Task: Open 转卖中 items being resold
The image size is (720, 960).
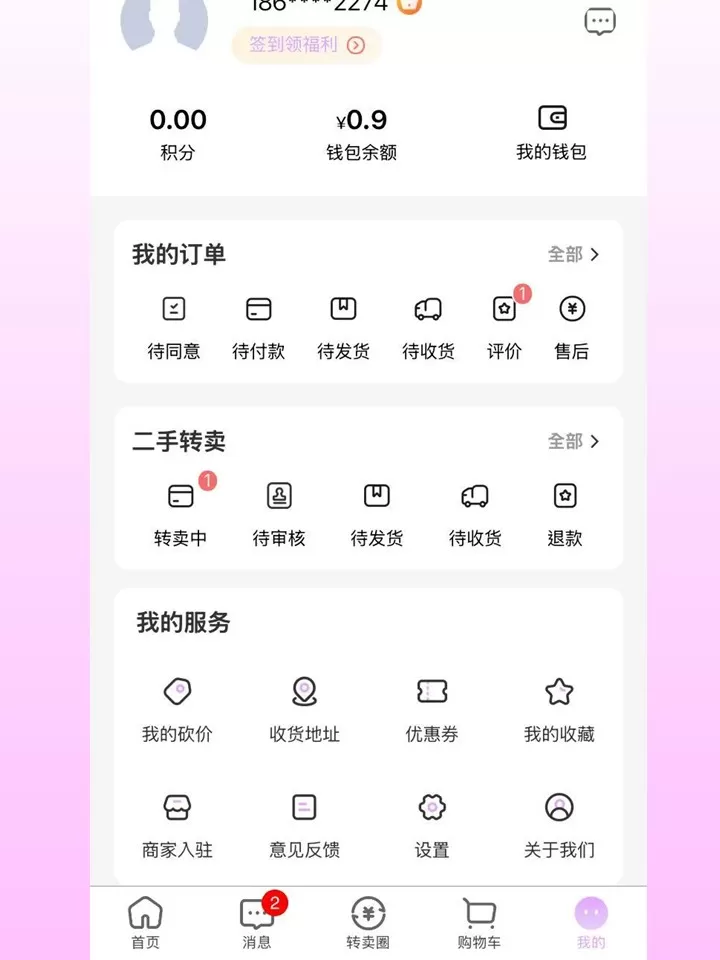Action: [181, 513]
